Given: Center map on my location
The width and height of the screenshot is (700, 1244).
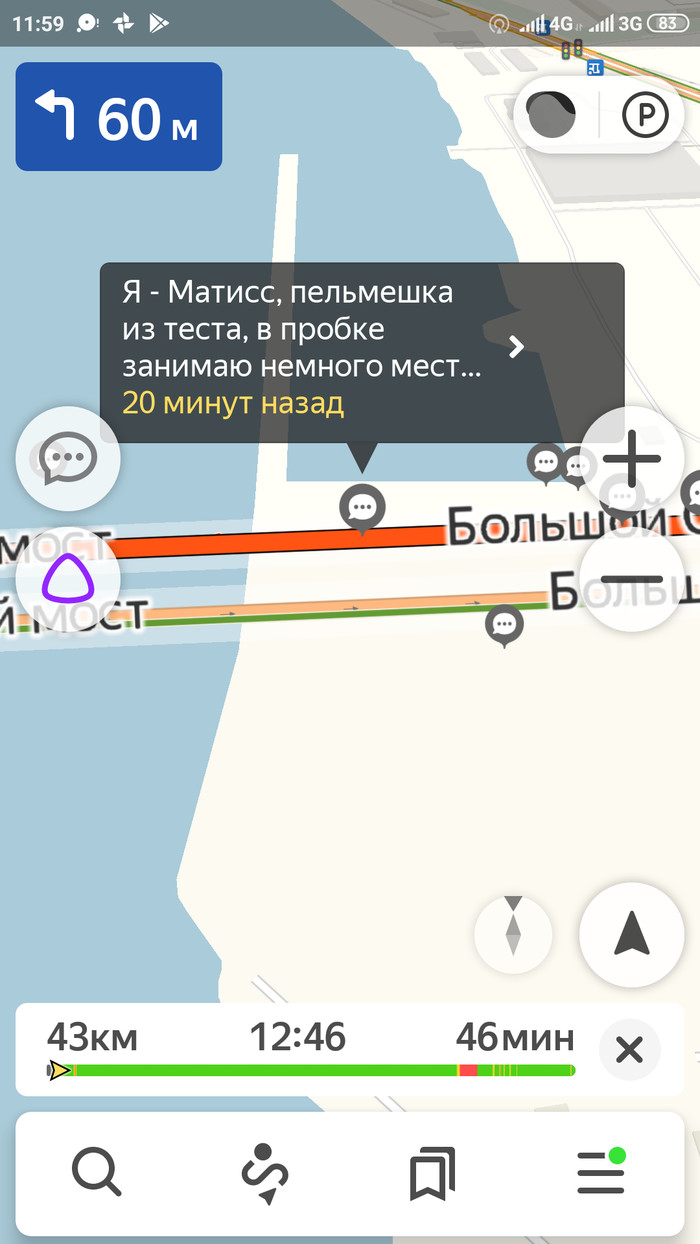Looking at the screenshot, I should (631, 934).
